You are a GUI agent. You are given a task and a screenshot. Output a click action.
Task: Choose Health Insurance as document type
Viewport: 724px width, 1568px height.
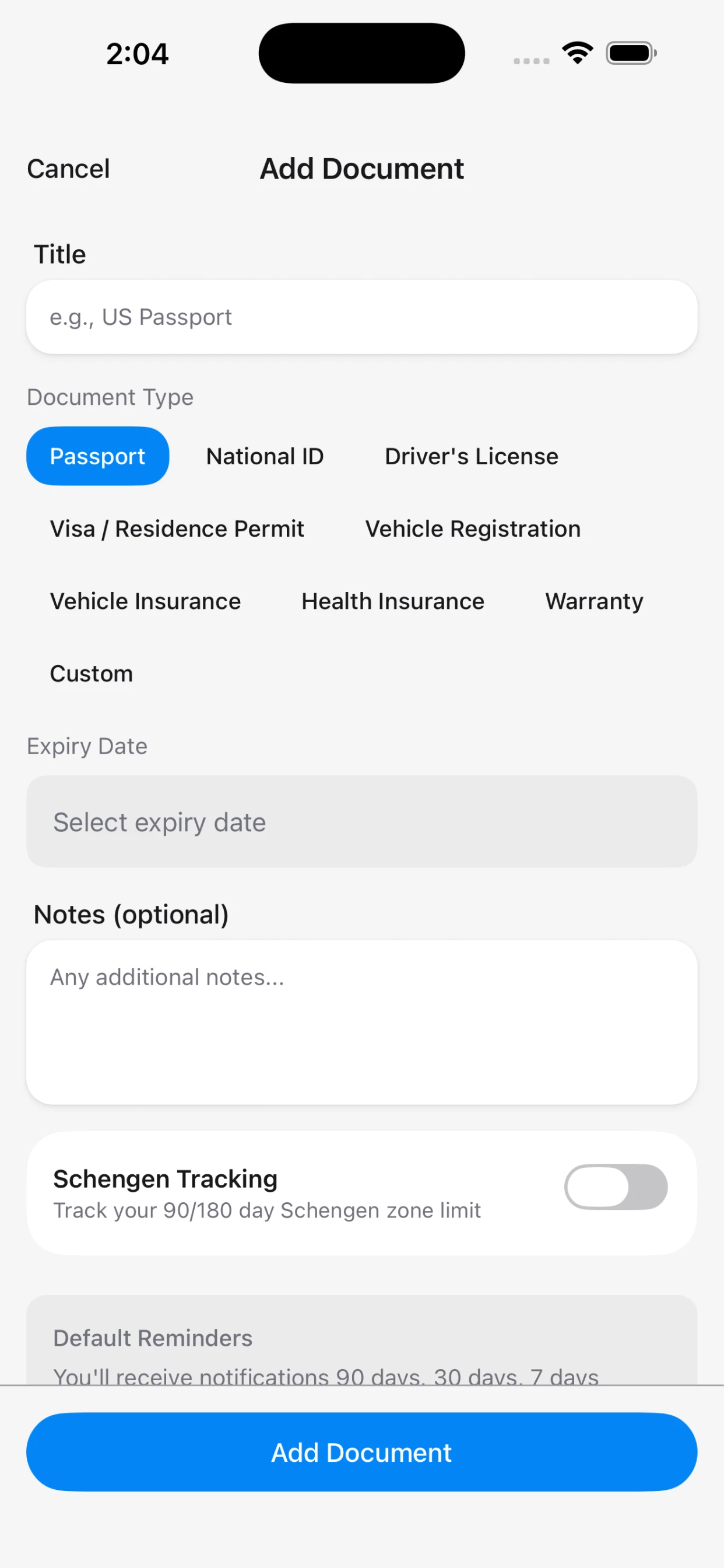click(x=392, y=601)
